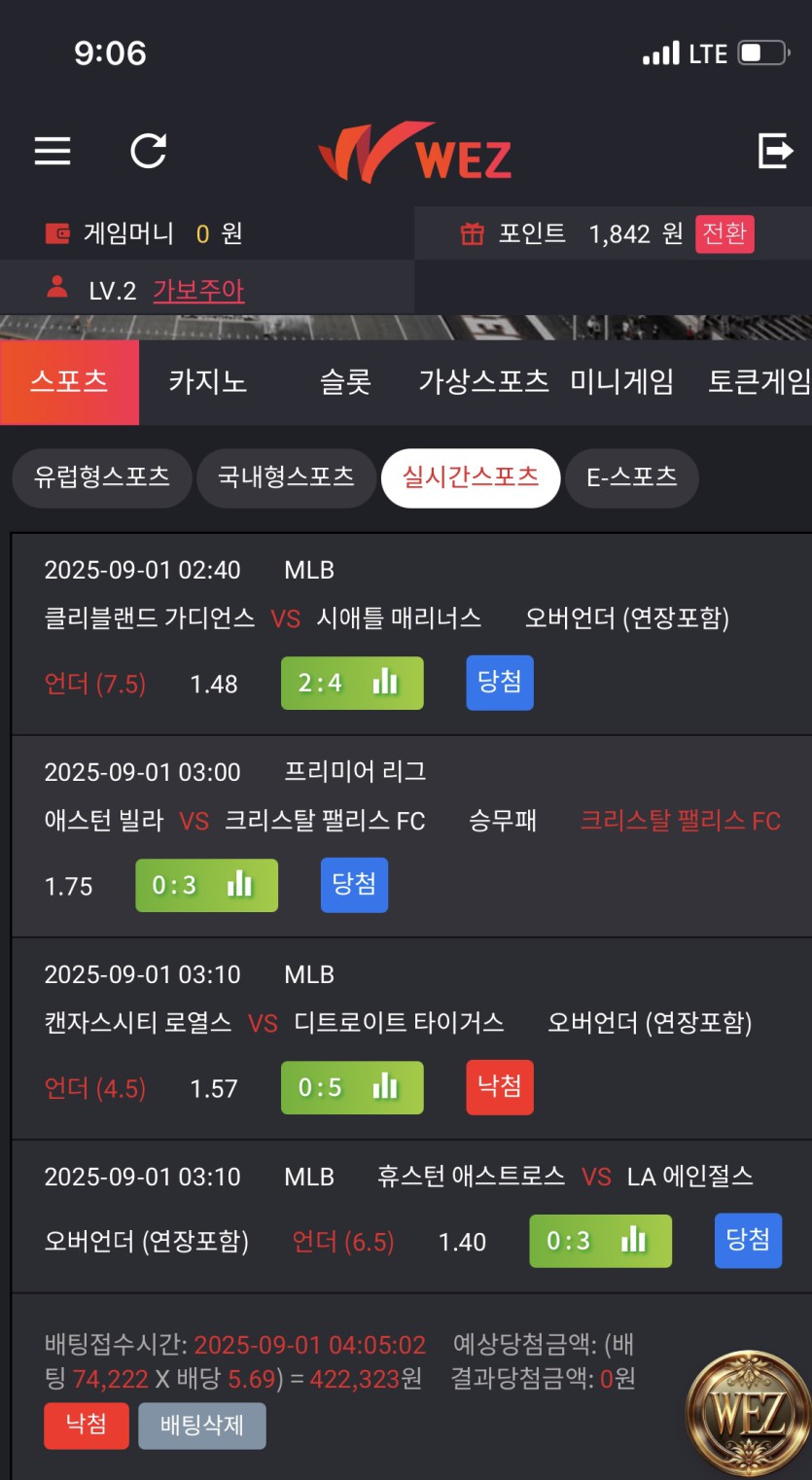Image resolution: width=812 pixels, height=1480 pixels.
Task: Select the 국내형스포츠 chip
Action: coord(286,477)
